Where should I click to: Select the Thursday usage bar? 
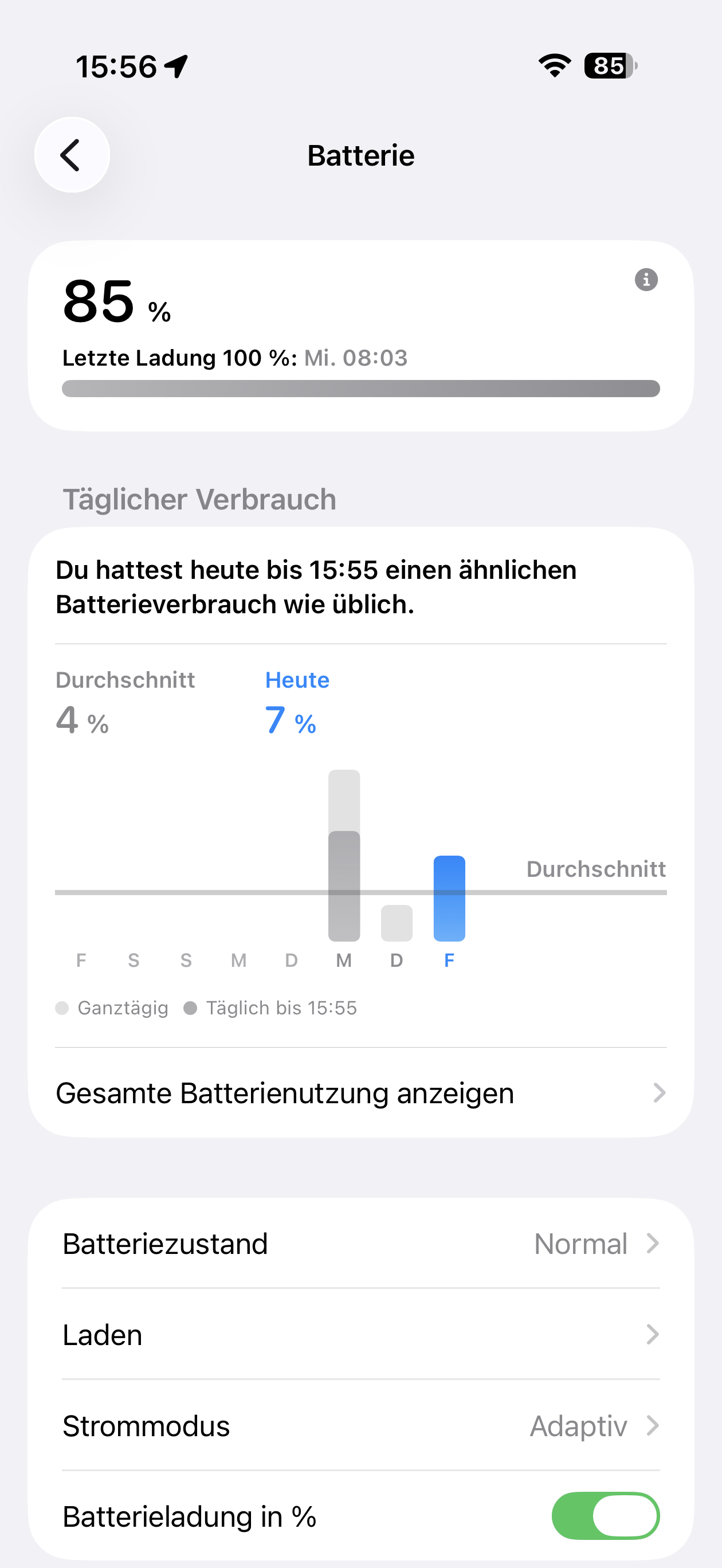(x=397, y=923)
